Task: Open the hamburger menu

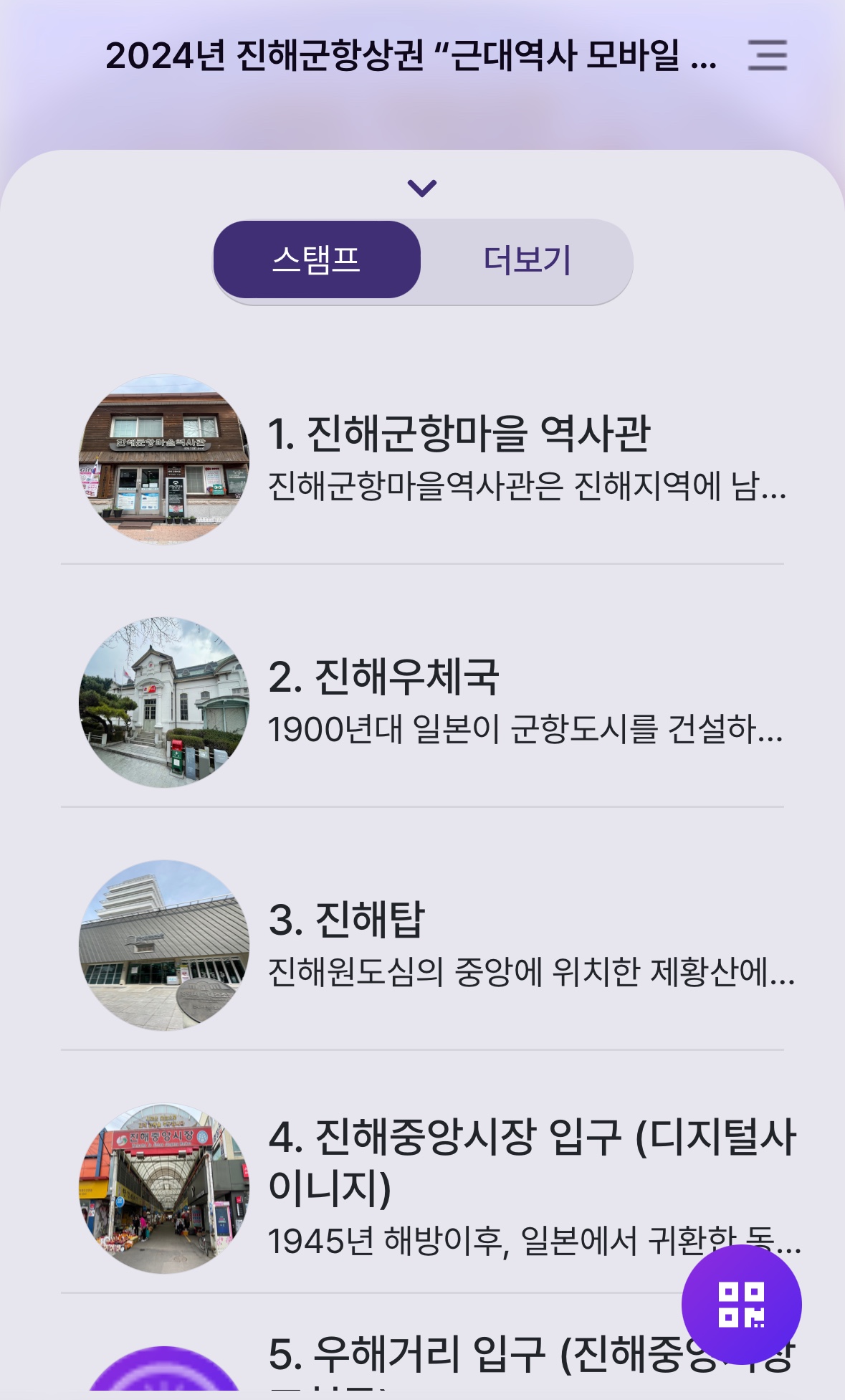Action: (767, 55)
